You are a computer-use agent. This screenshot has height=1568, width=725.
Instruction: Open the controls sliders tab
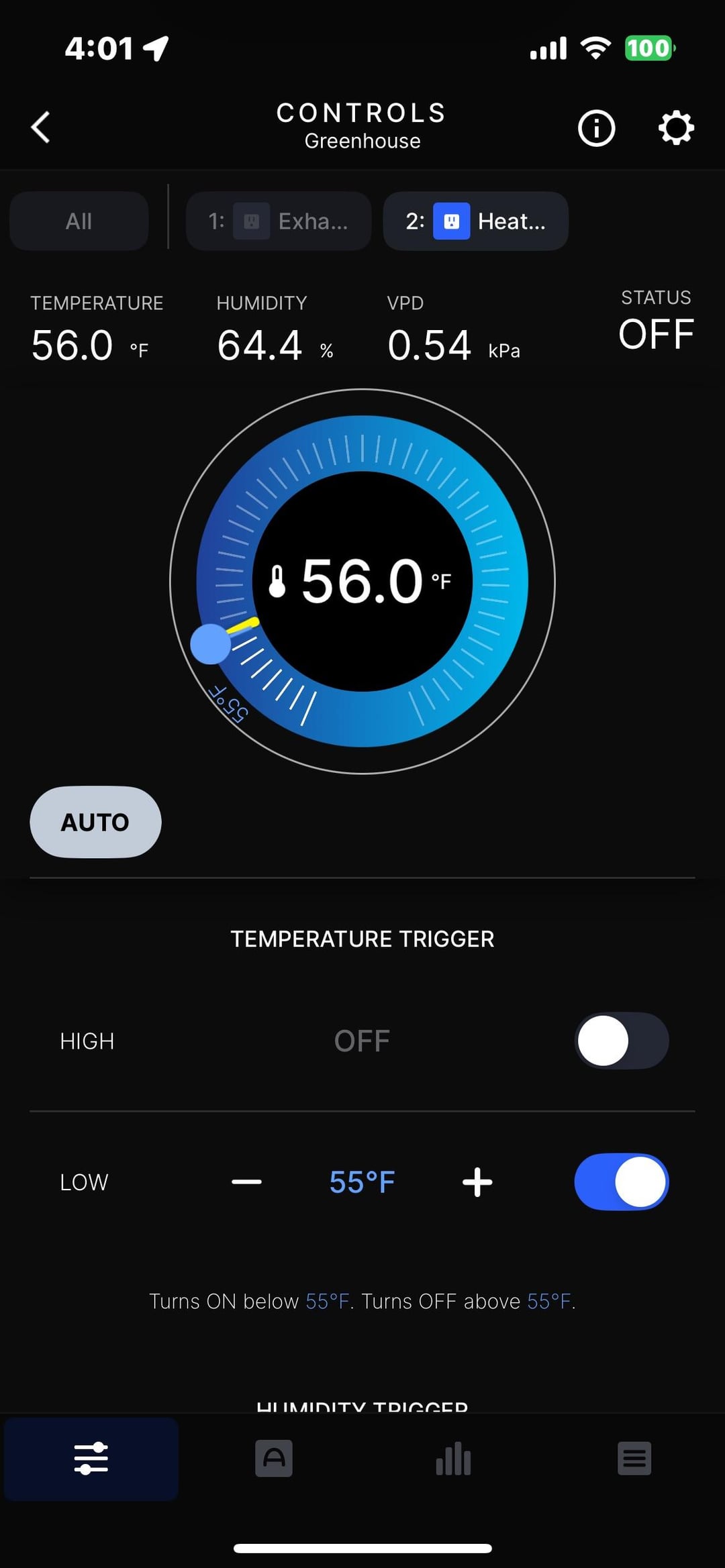(91, 1458)
